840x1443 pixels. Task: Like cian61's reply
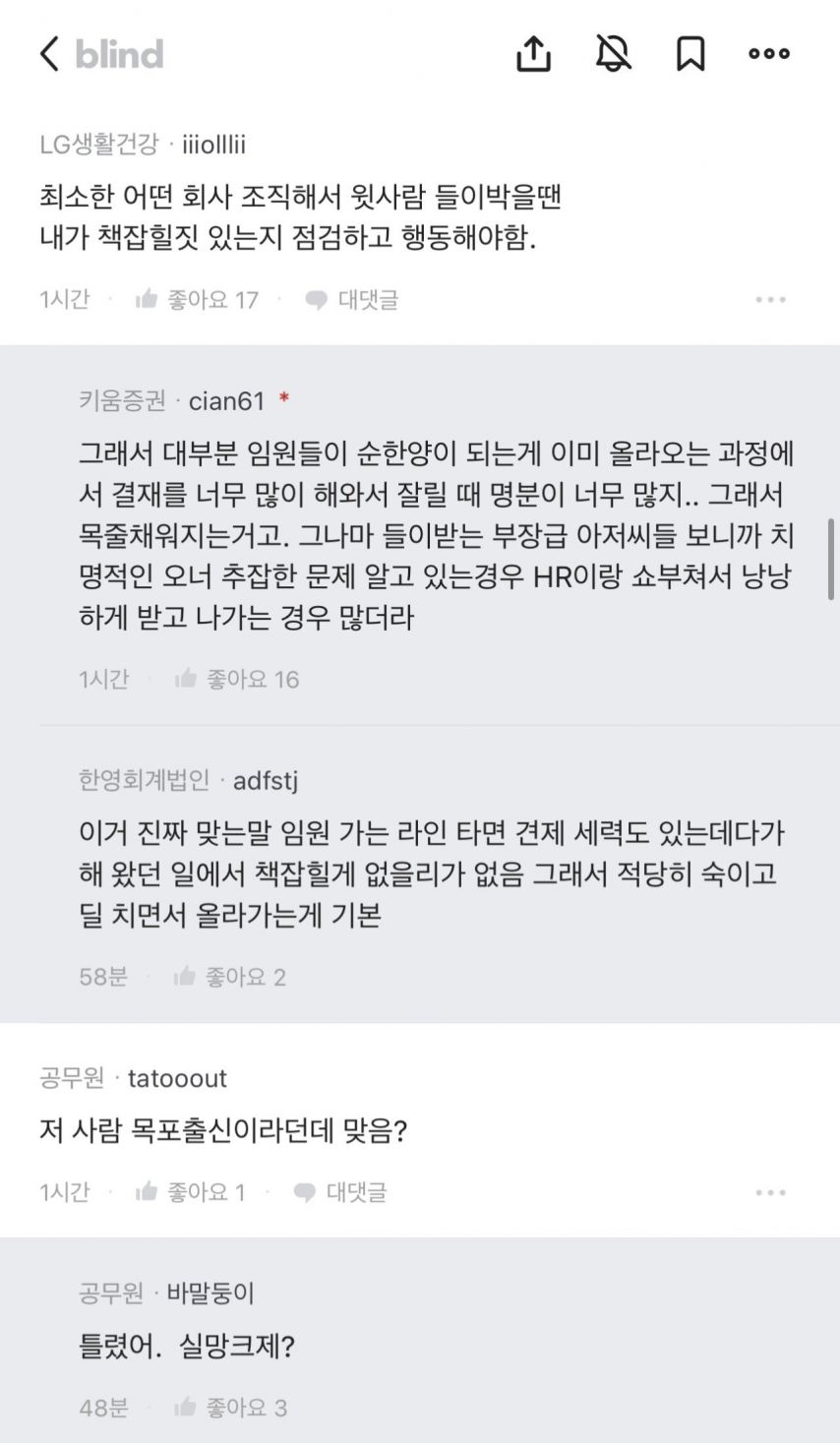[236, 679]
